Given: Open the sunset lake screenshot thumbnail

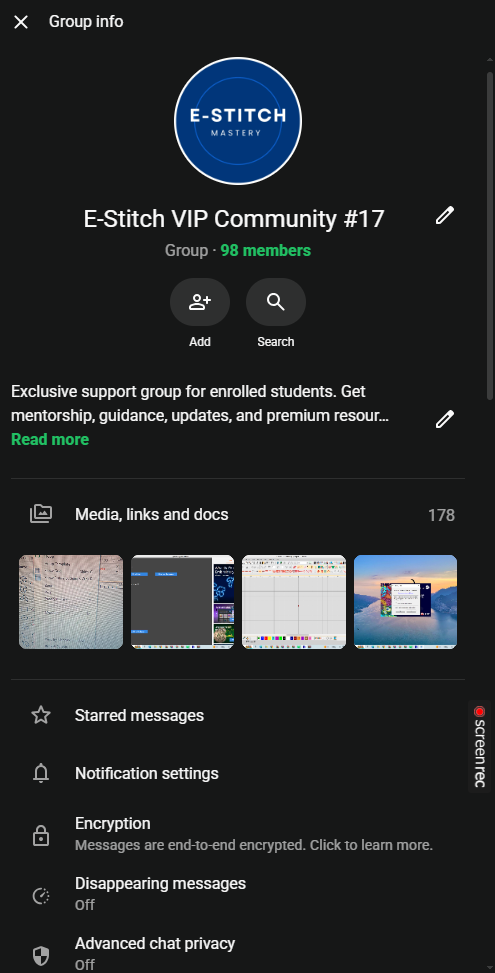Looking at the screenshot, I should [405, 602].
